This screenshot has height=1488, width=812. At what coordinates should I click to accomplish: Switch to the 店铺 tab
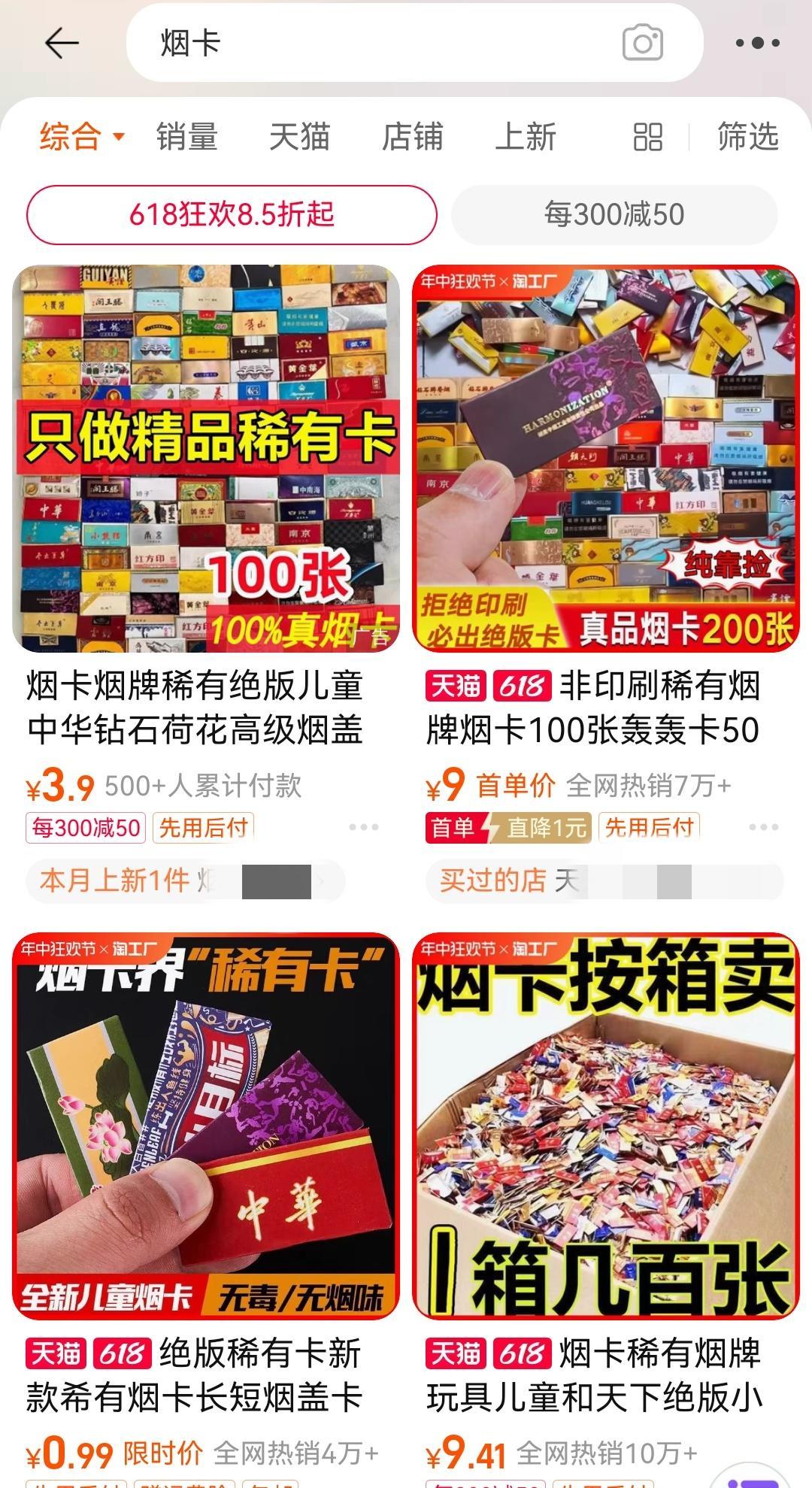pyautogui.click(x=412, y=137)
